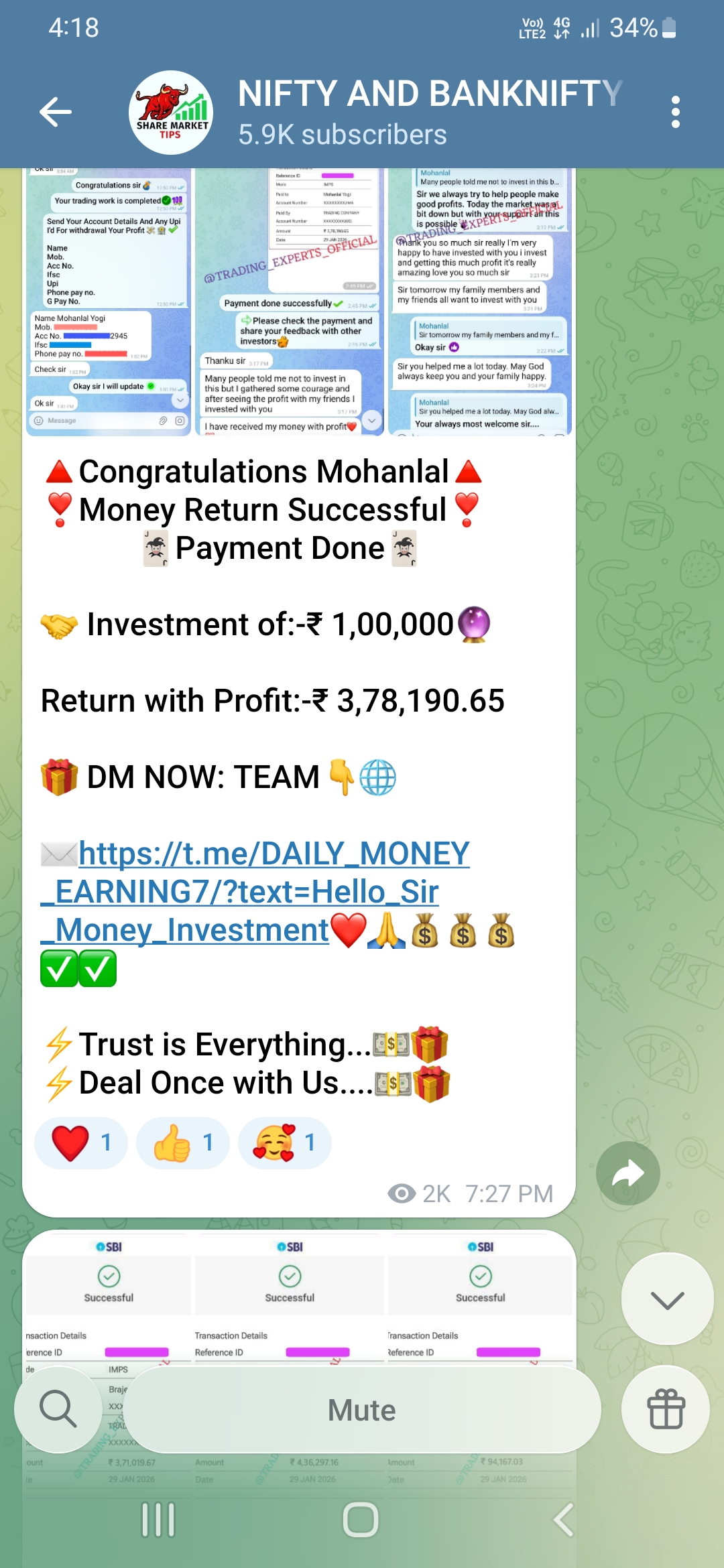Forward this post with share arrow
Viewport: 724px width, 1568px height.
tap(628, 1173)
